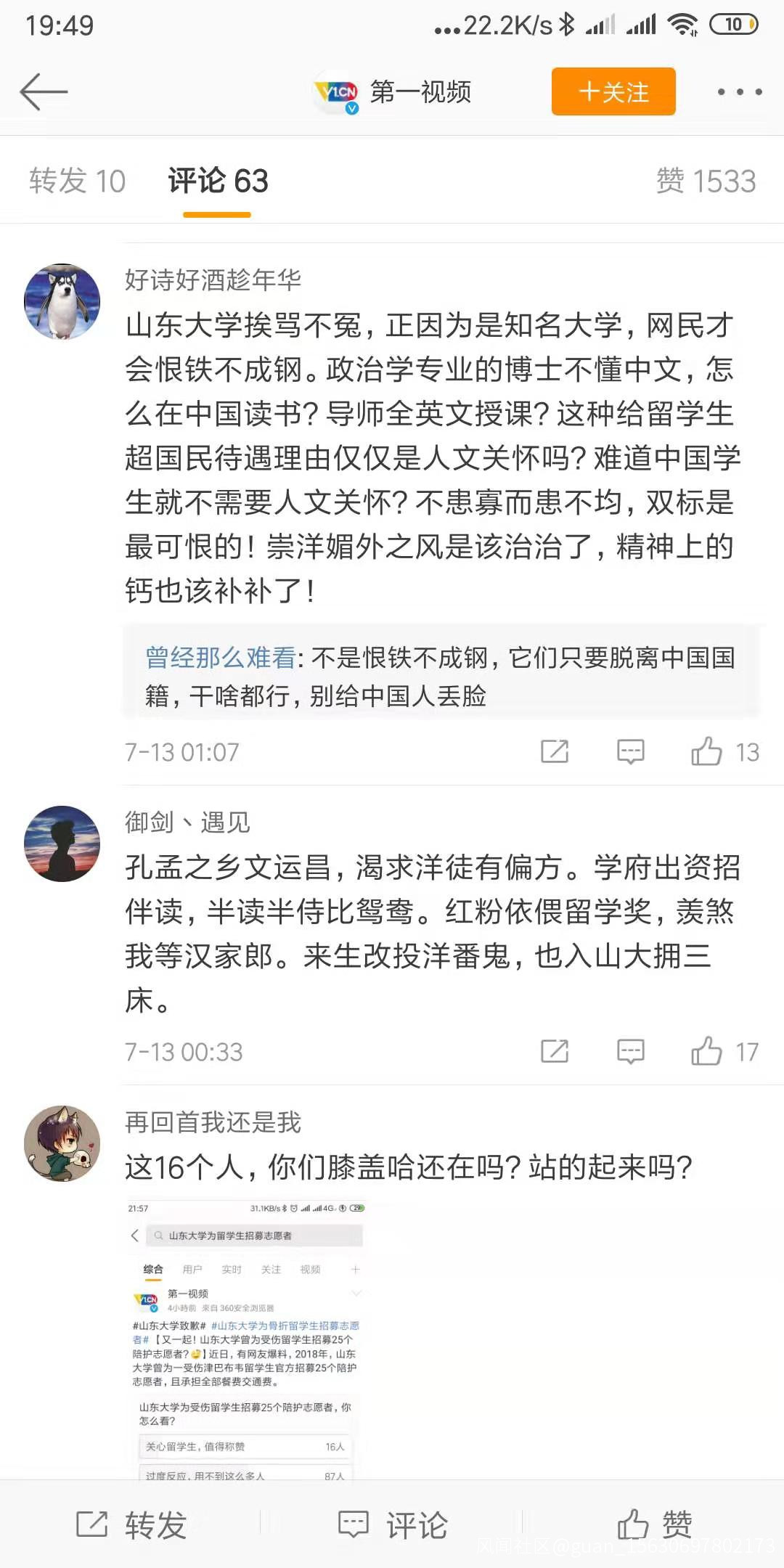View 御剑丶遇见's profile avatar
Viewport: 784px width, 1568px height.
62,844
